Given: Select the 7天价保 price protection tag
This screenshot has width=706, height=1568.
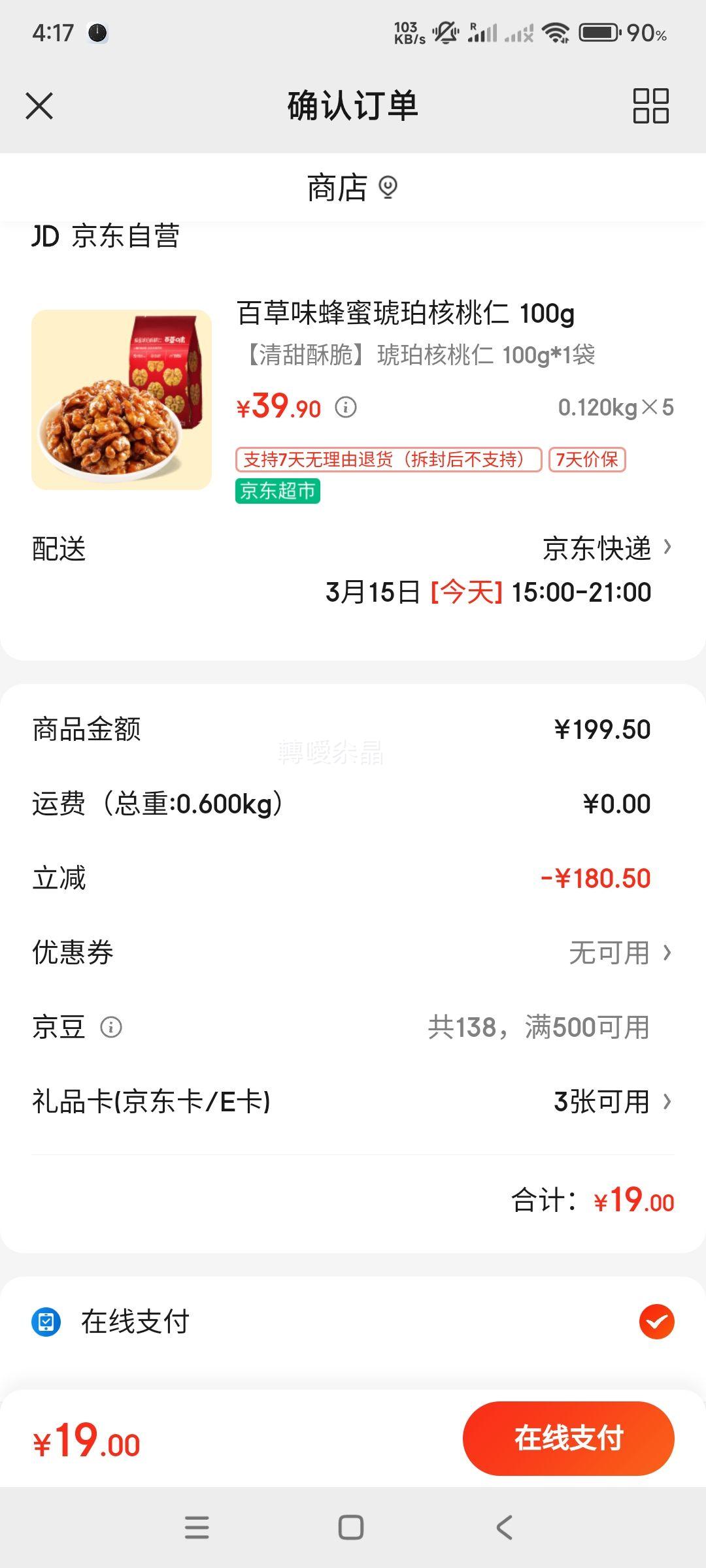Looking at the screenshot, I should click(587, 460).
